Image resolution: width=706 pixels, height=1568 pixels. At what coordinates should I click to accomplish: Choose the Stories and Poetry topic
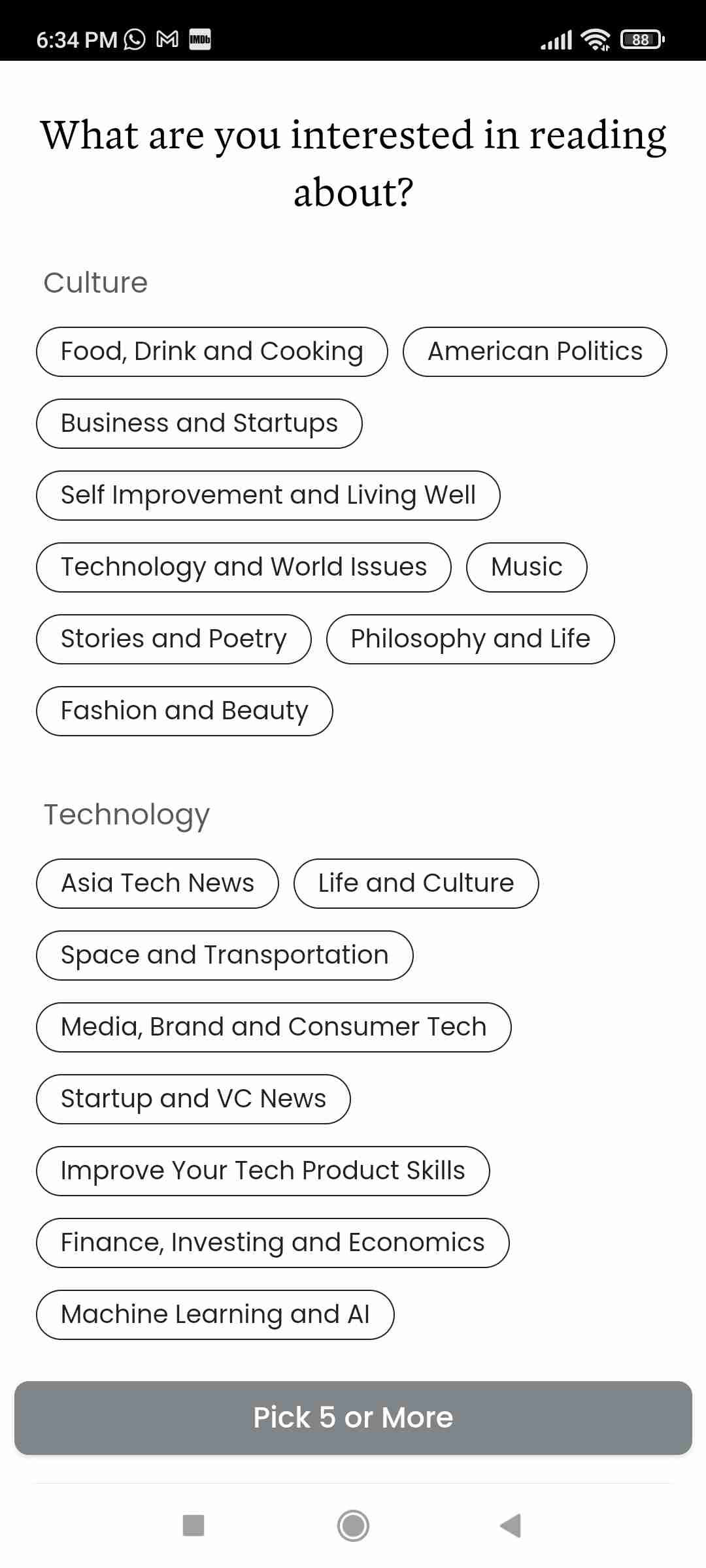[x=173, y=638]
